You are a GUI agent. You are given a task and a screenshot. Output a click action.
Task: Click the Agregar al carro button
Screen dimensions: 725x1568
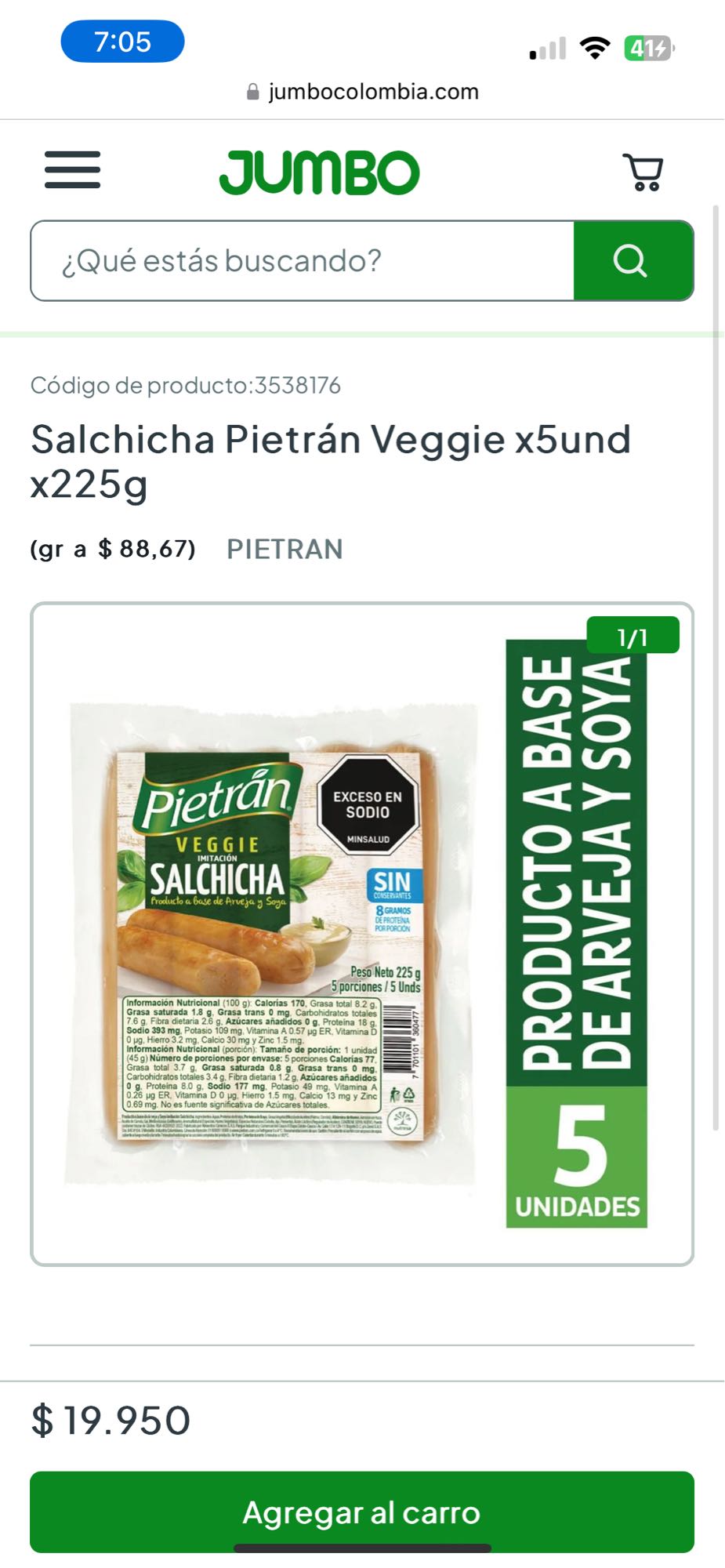point(362,1513)
